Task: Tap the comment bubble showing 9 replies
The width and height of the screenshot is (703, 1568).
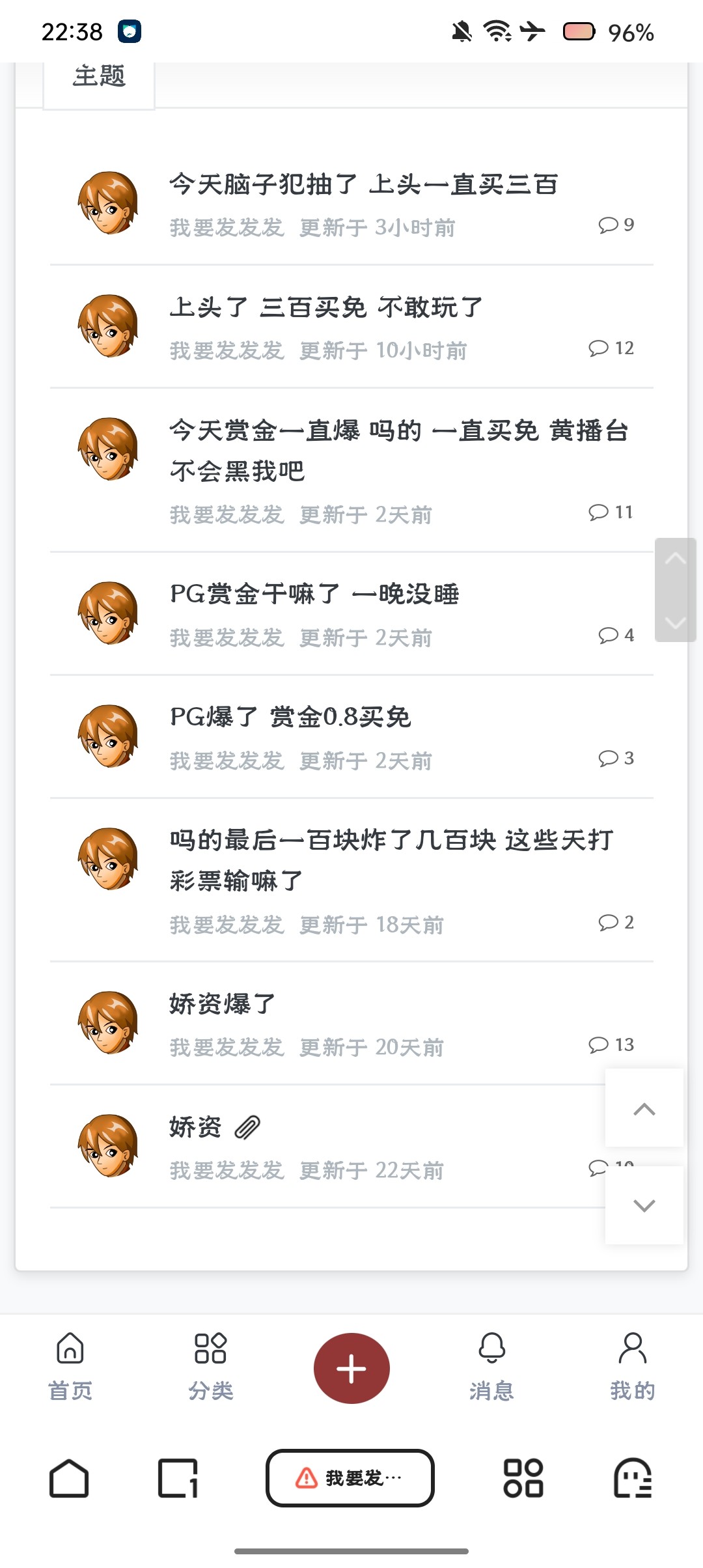Action: click(610, 225)
